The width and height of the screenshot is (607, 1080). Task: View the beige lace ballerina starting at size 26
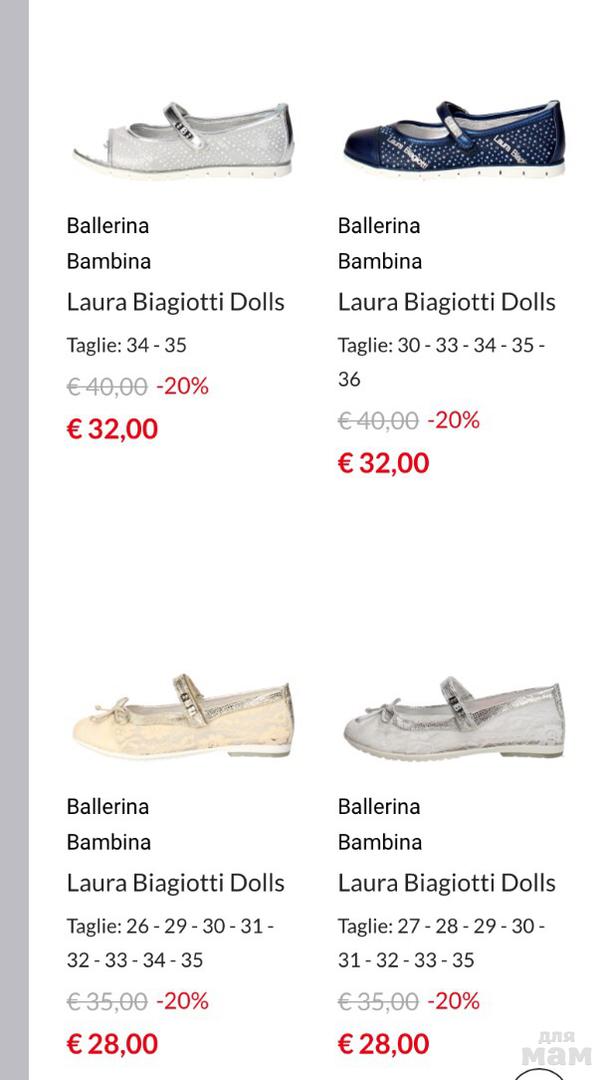point(181,717)
